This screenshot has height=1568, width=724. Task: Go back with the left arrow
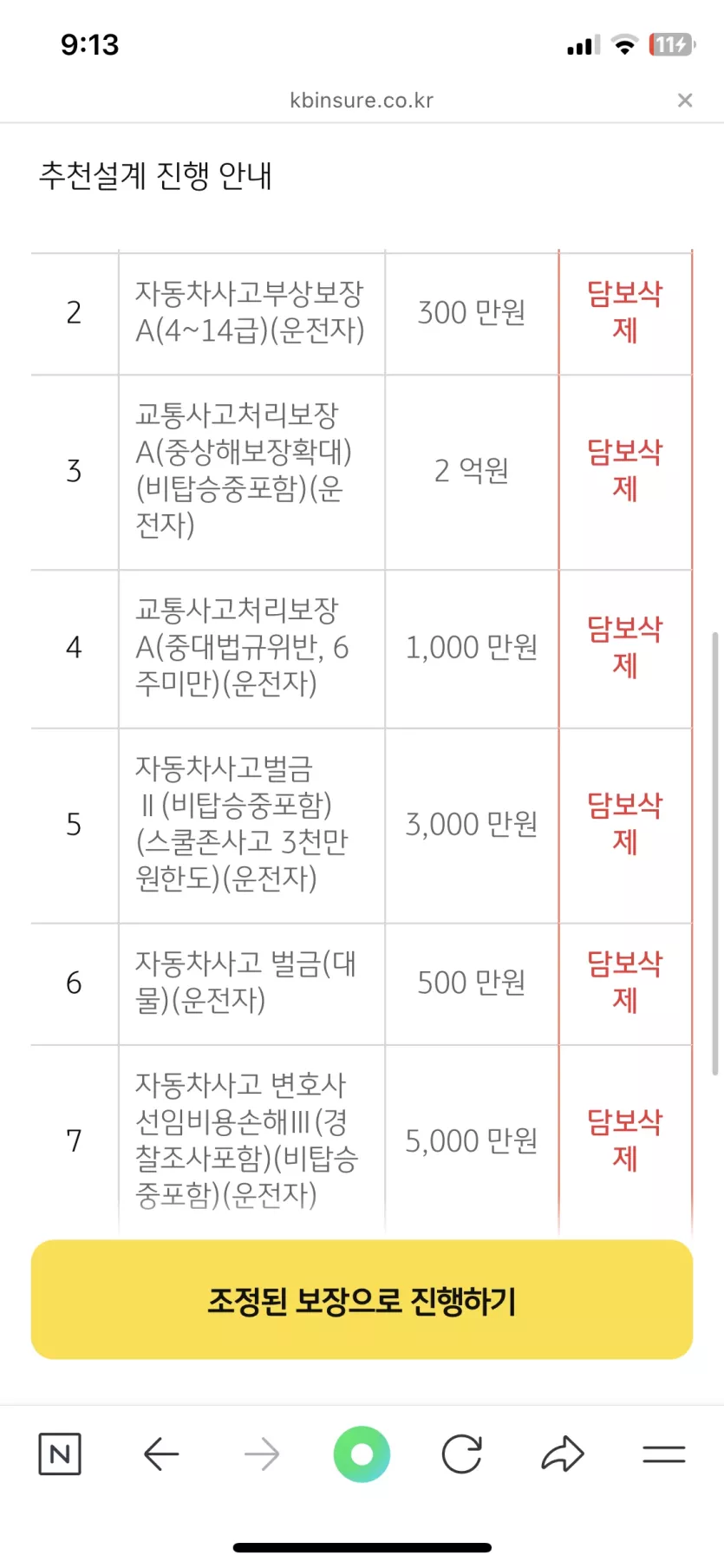(x=161, y=1454)
